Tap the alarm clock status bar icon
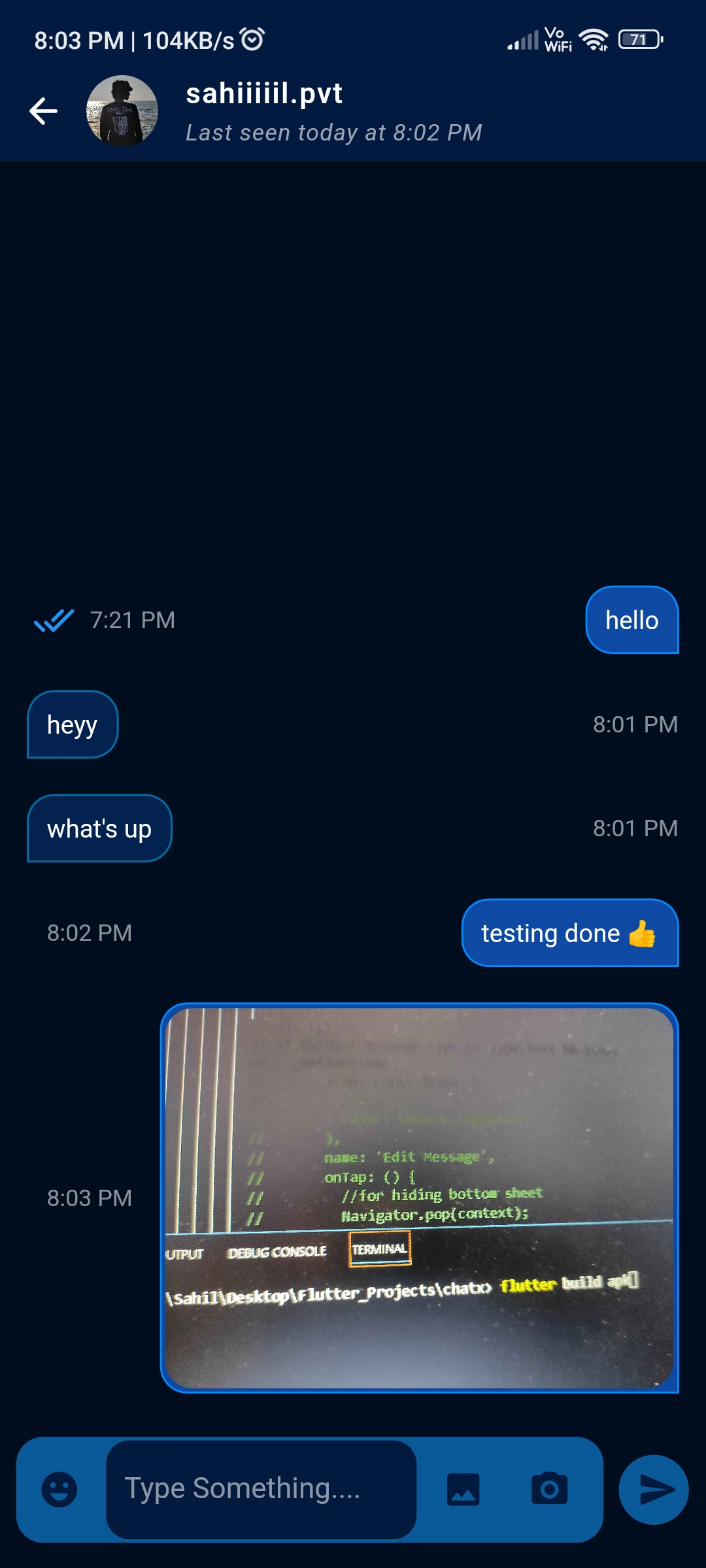 250,38
